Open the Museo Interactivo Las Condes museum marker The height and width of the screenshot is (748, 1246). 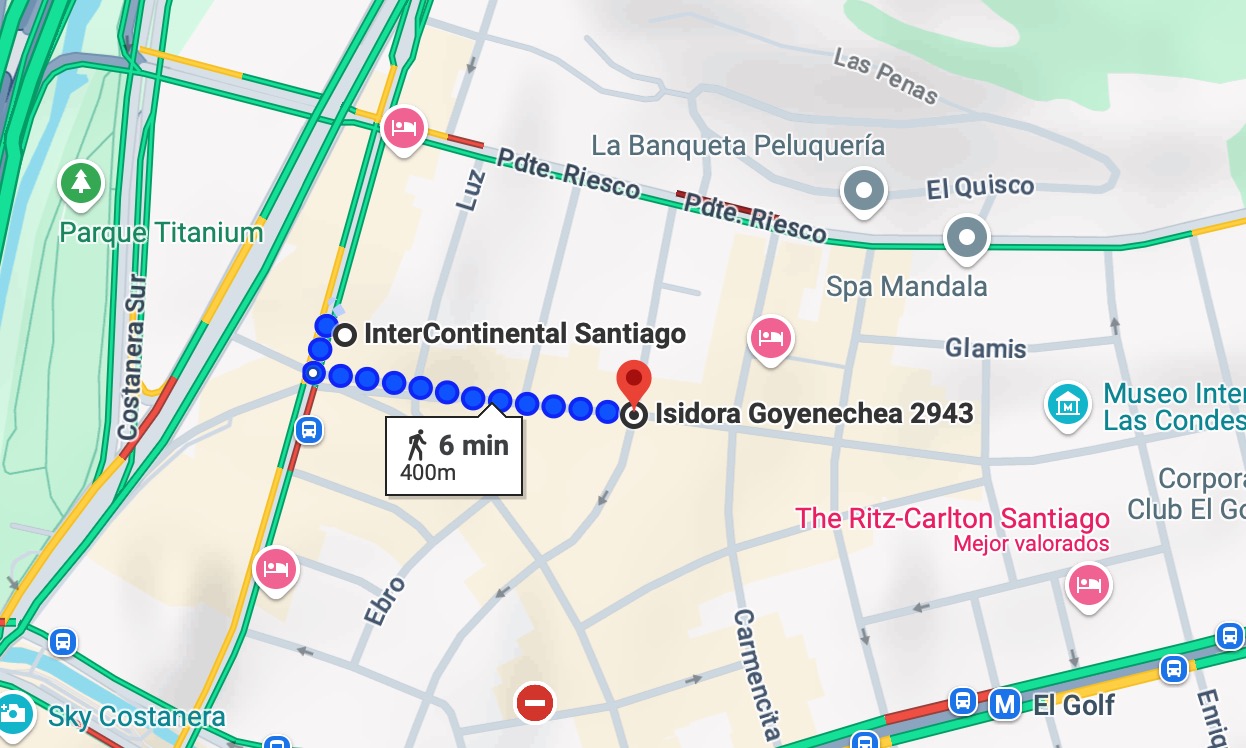click(x=1067, y=405)
